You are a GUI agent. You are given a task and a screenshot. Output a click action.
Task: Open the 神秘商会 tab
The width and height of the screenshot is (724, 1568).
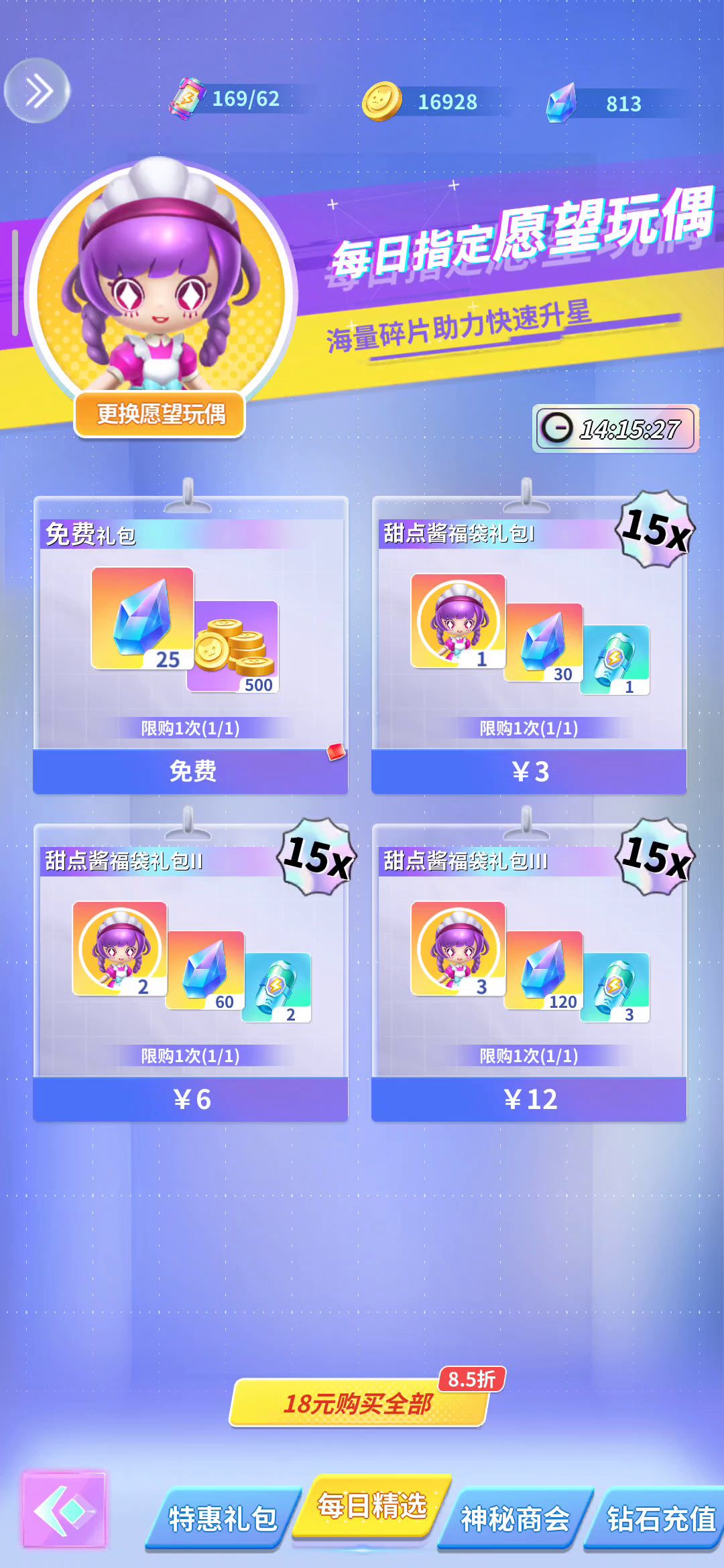point(515,1518)
